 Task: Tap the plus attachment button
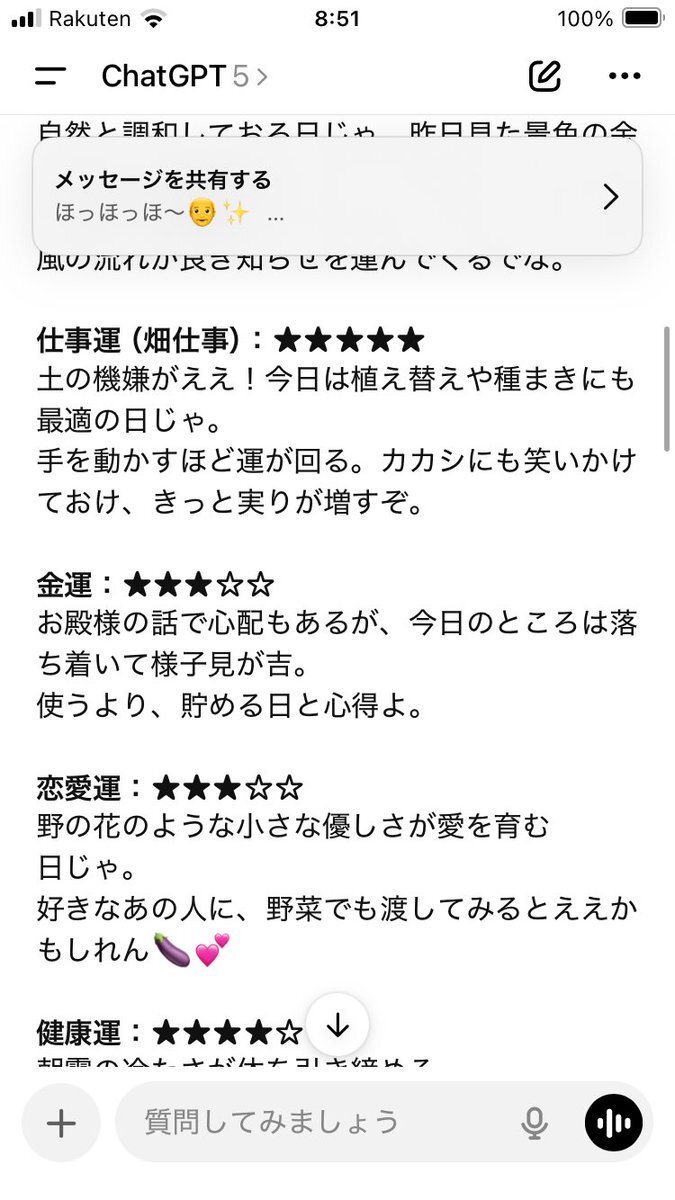(x=61, y=1123)
